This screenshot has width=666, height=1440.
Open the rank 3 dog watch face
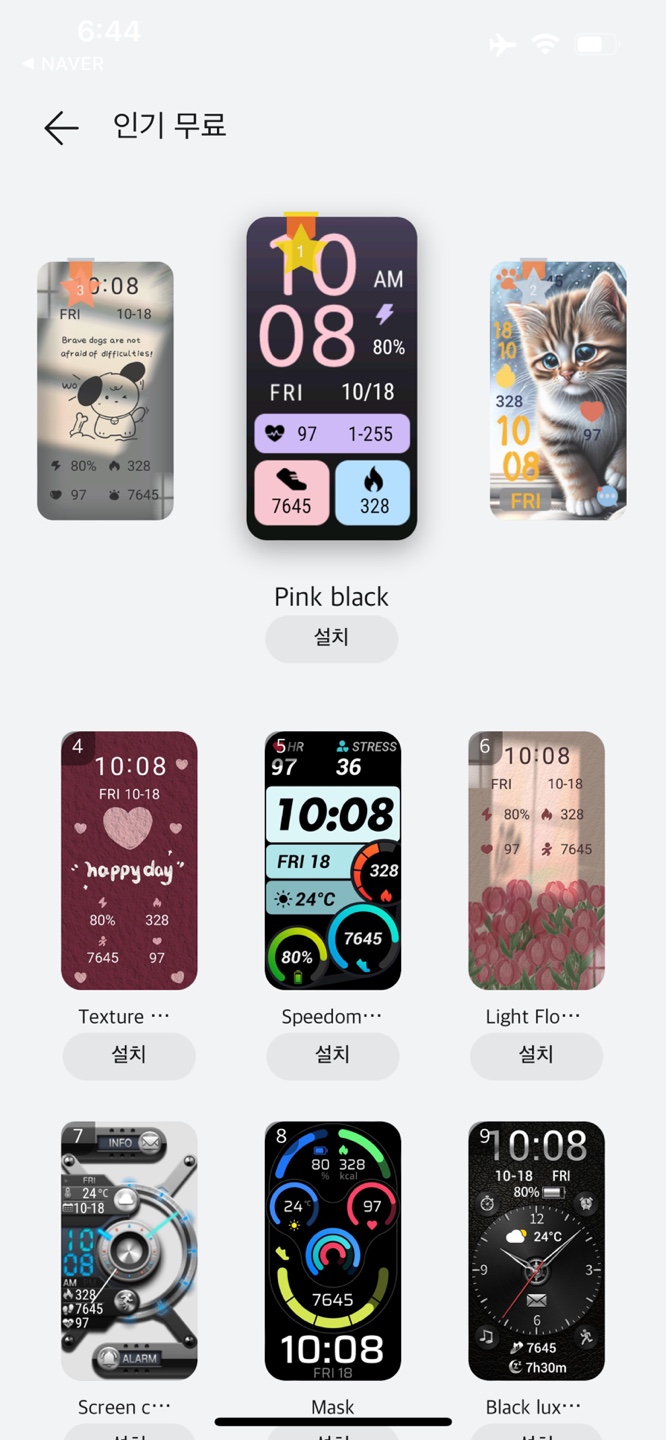click(x=105, y=391)
